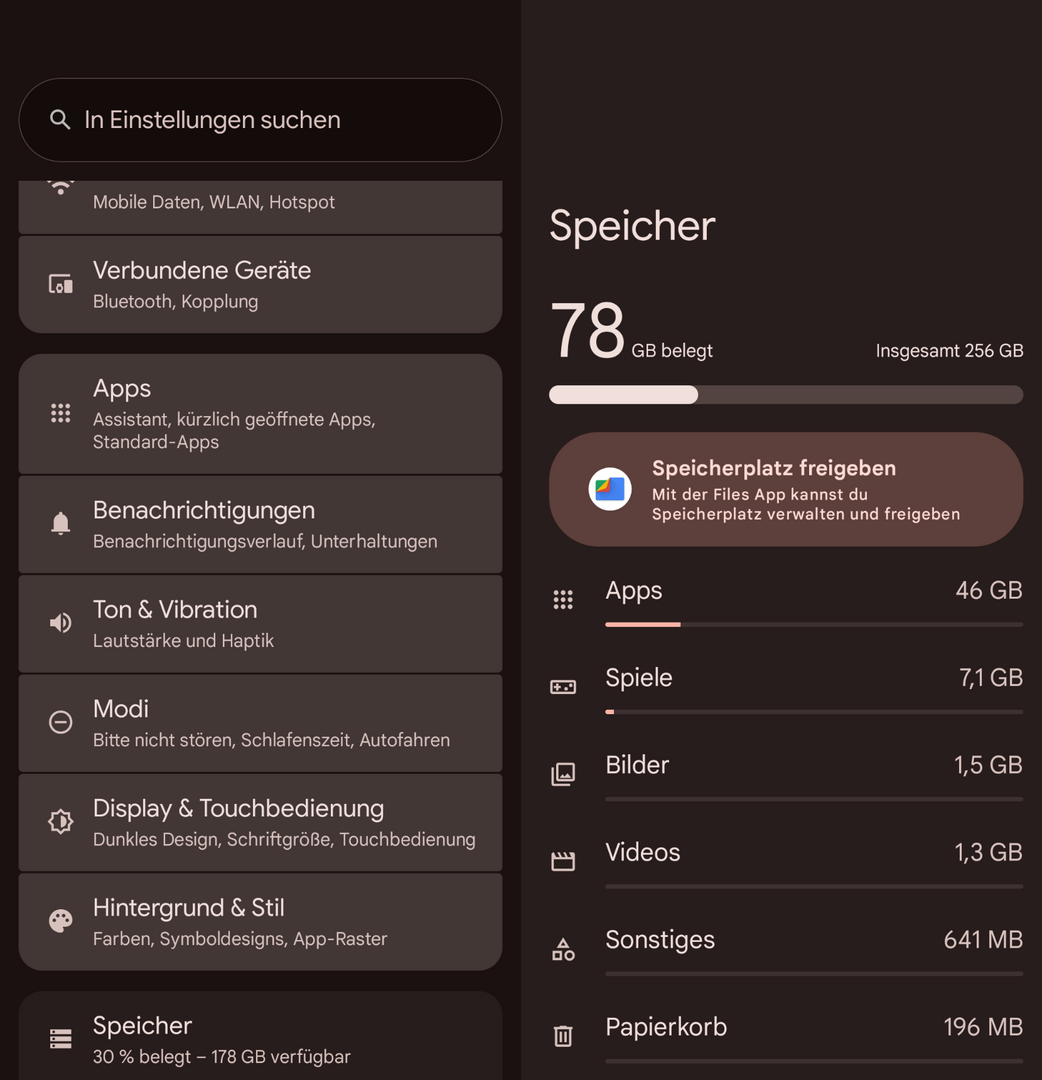View Apps storage usage of 46 GB
Screen dimensions: 1042x1080
click(786, 596)
